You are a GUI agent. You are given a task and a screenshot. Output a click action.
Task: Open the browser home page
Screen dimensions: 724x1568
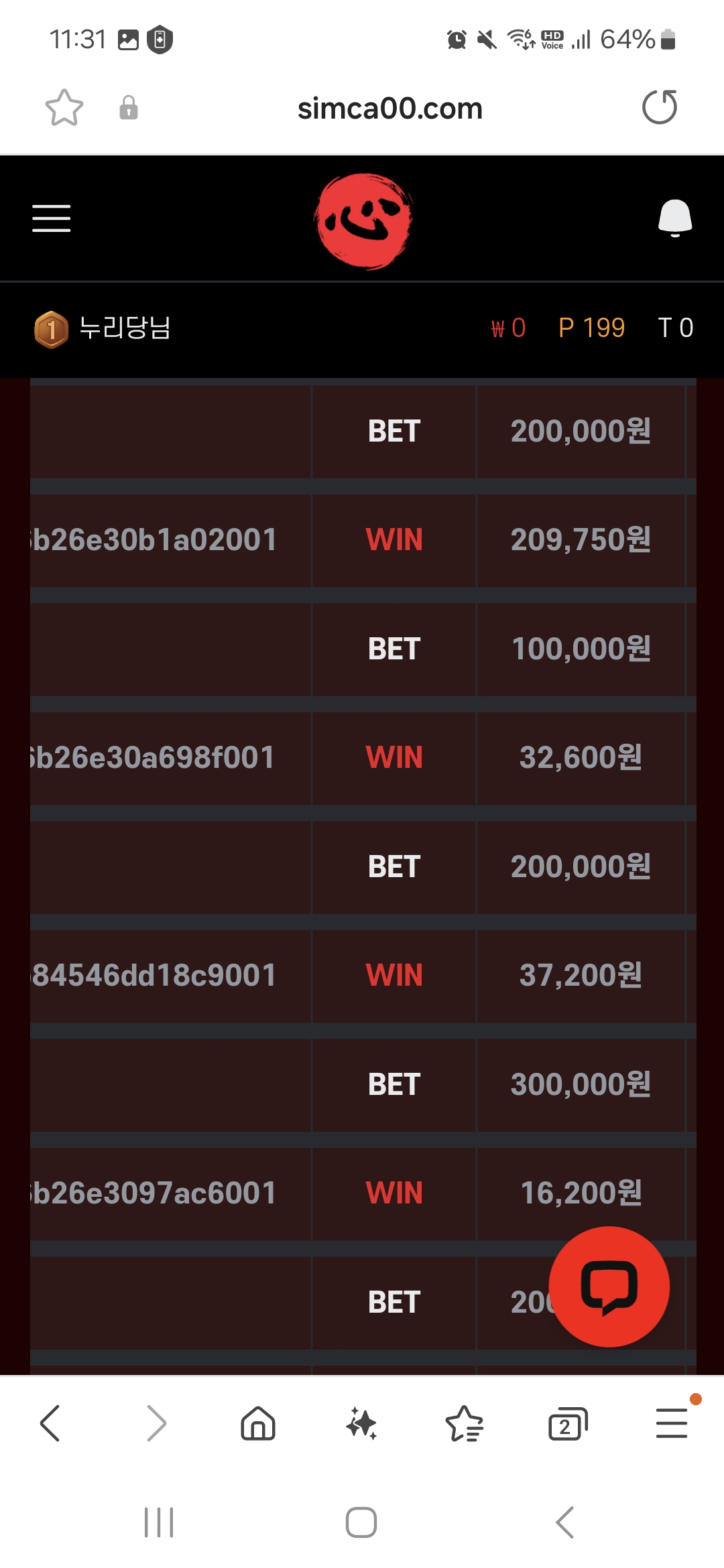pyautogui.click(x=258, y=1423)
